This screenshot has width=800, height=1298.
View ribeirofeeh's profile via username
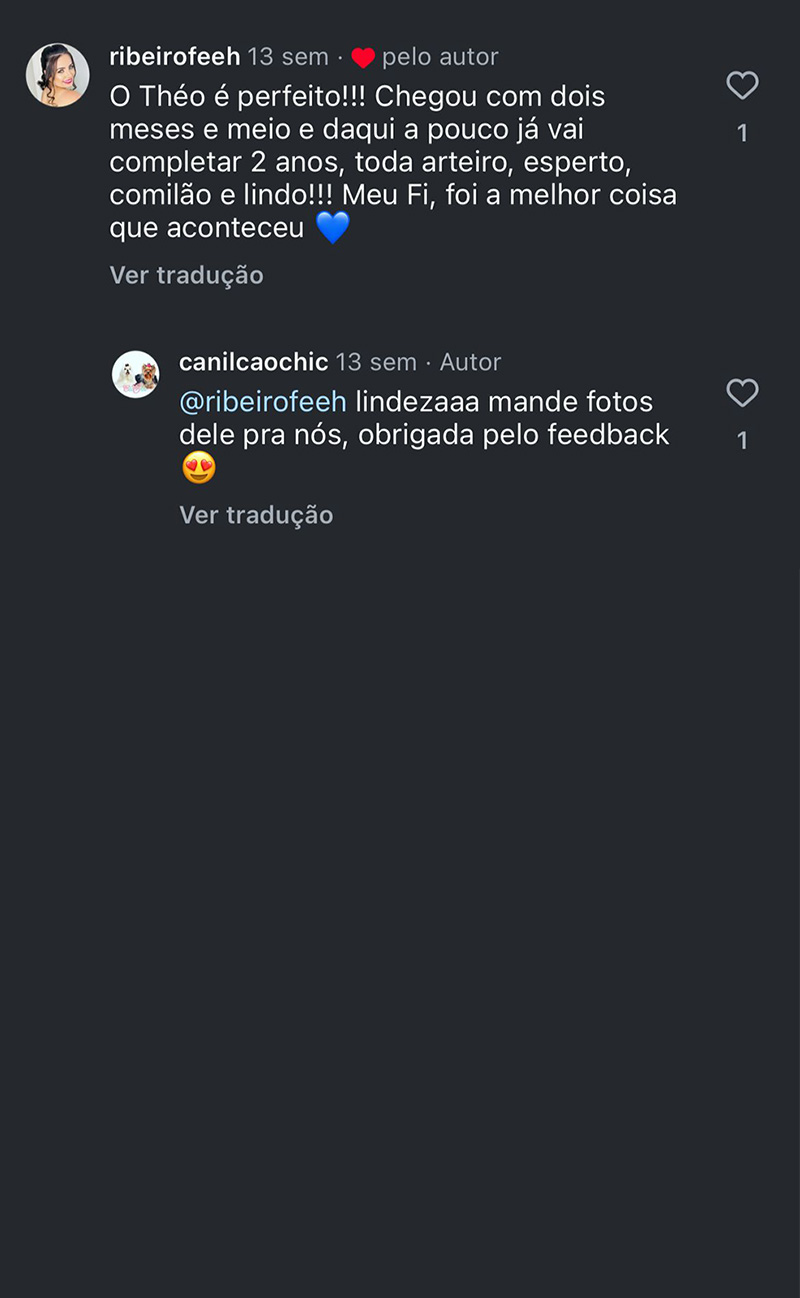coord(174,57)
